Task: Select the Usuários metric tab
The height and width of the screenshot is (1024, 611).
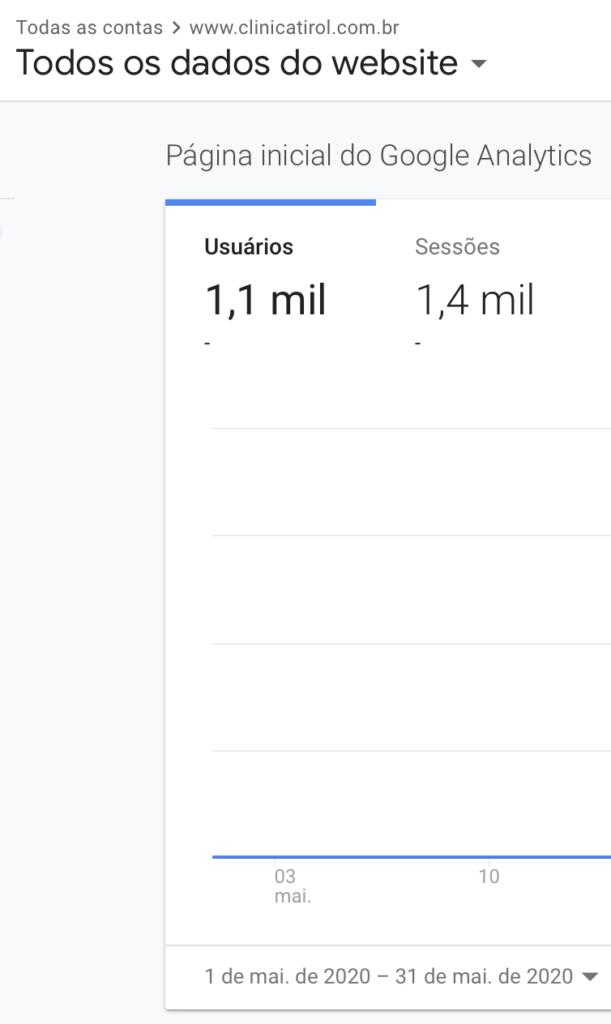Action: coord(270,287)
